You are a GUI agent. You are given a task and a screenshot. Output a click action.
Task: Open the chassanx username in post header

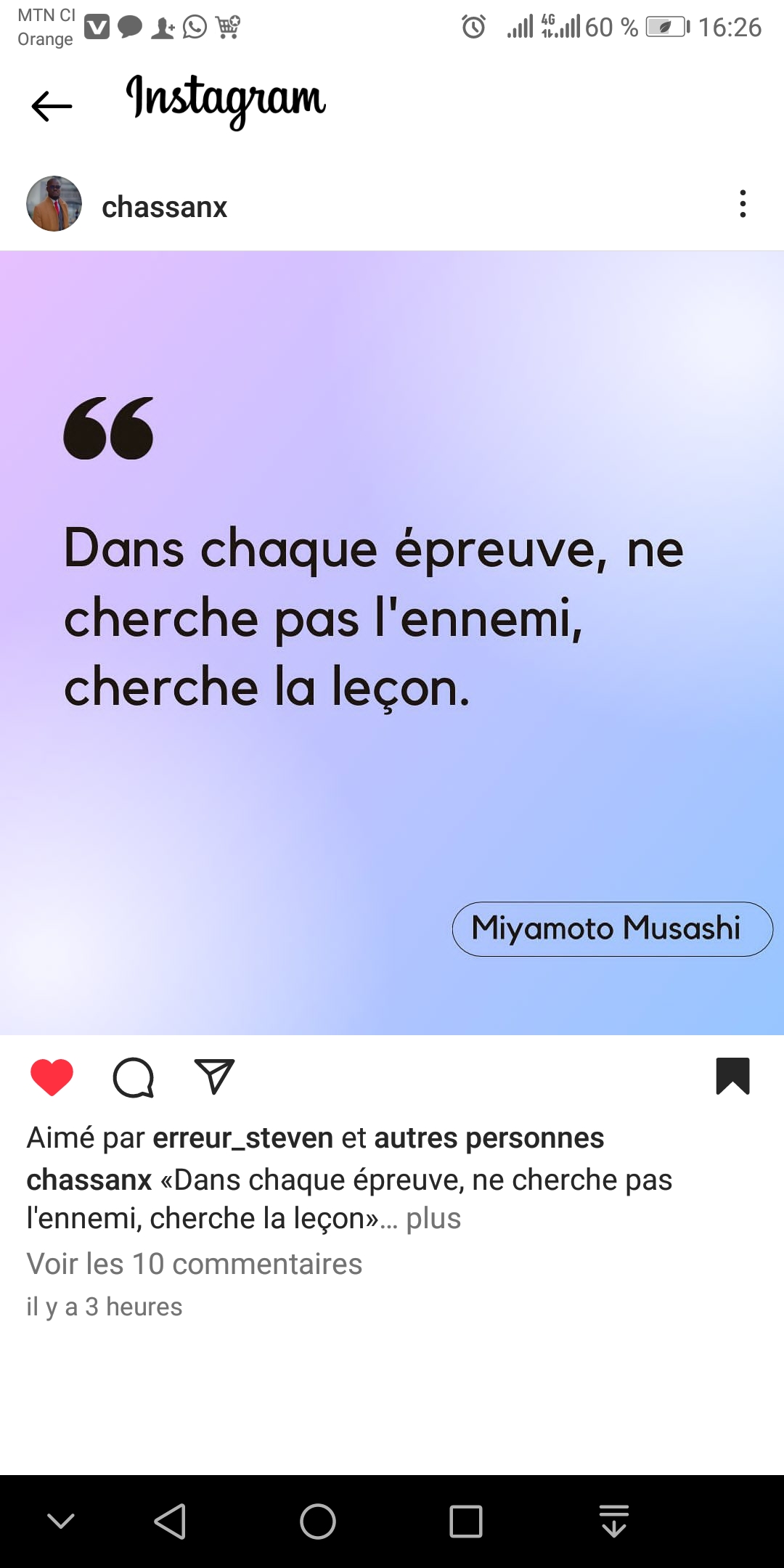tap(164, 207)
